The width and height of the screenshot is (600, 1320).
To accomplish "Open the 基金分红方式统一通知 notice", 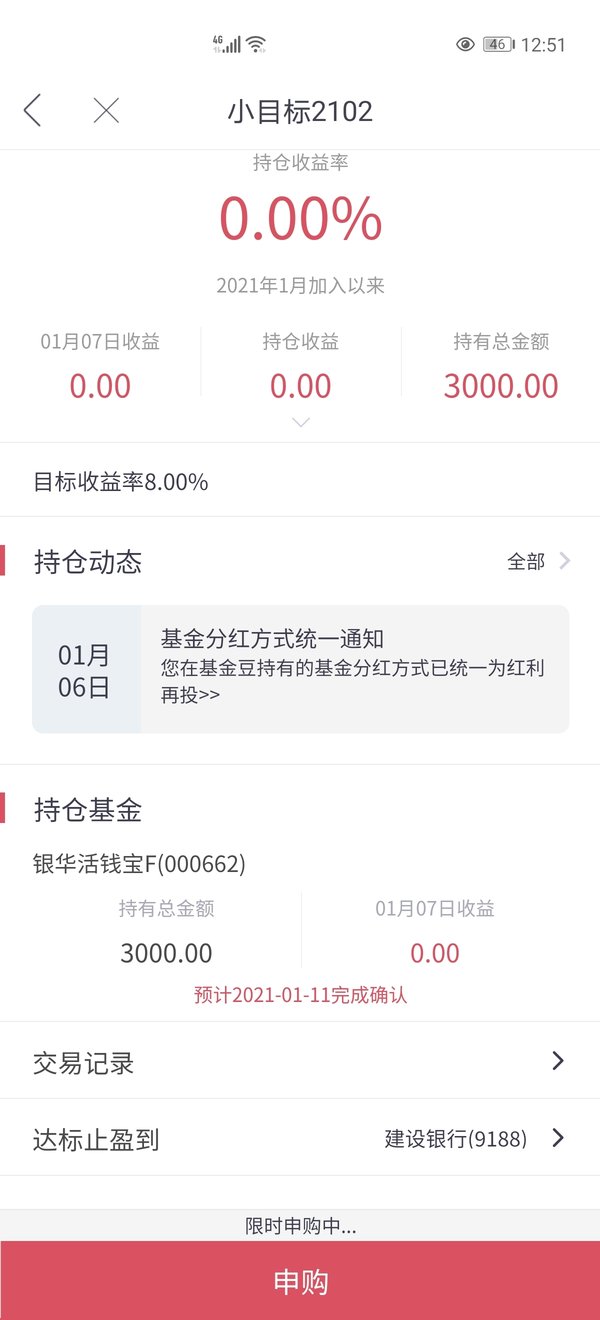I will pos(300,669).
